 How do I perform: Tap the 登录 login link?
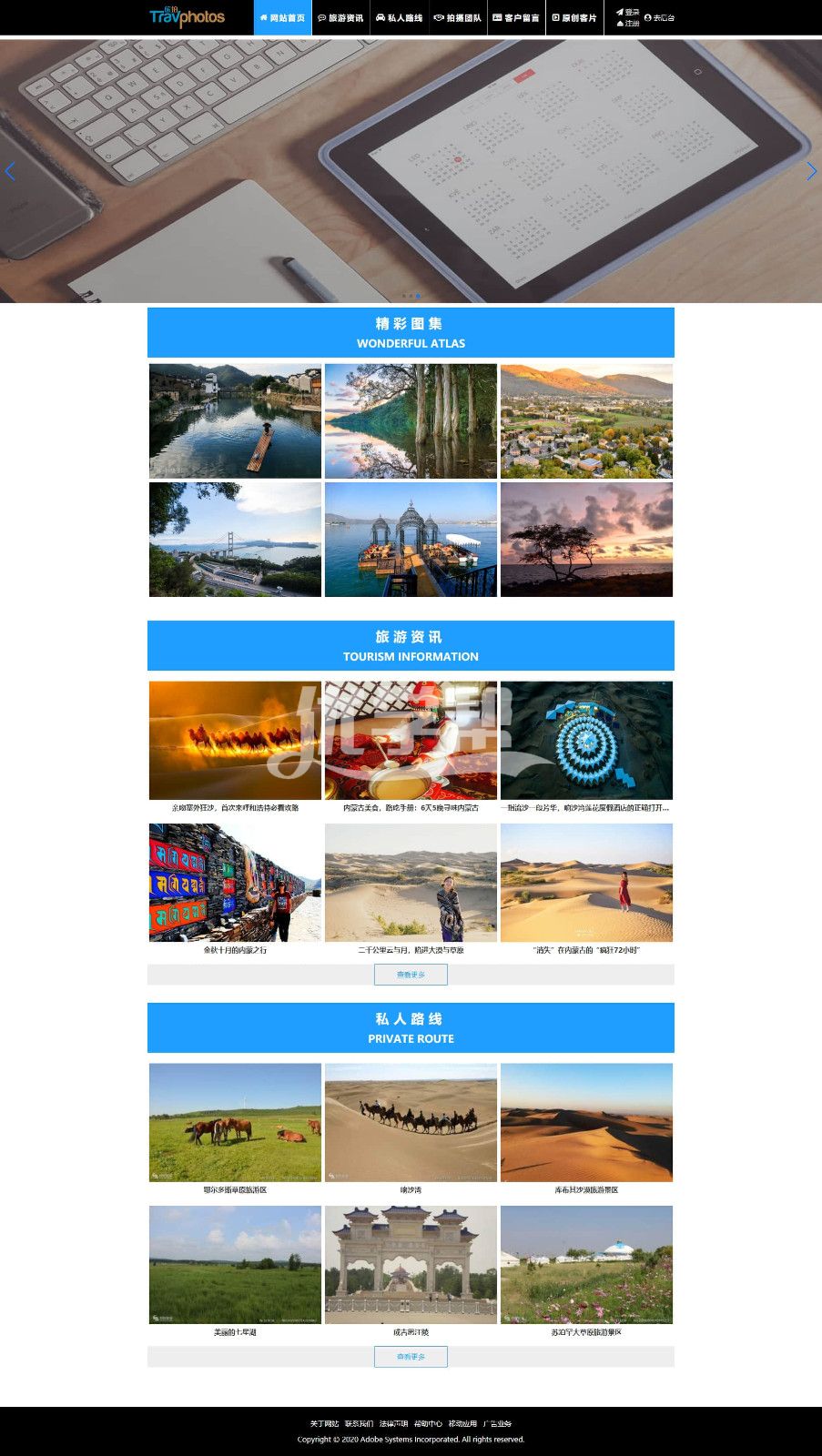(628, 13)
